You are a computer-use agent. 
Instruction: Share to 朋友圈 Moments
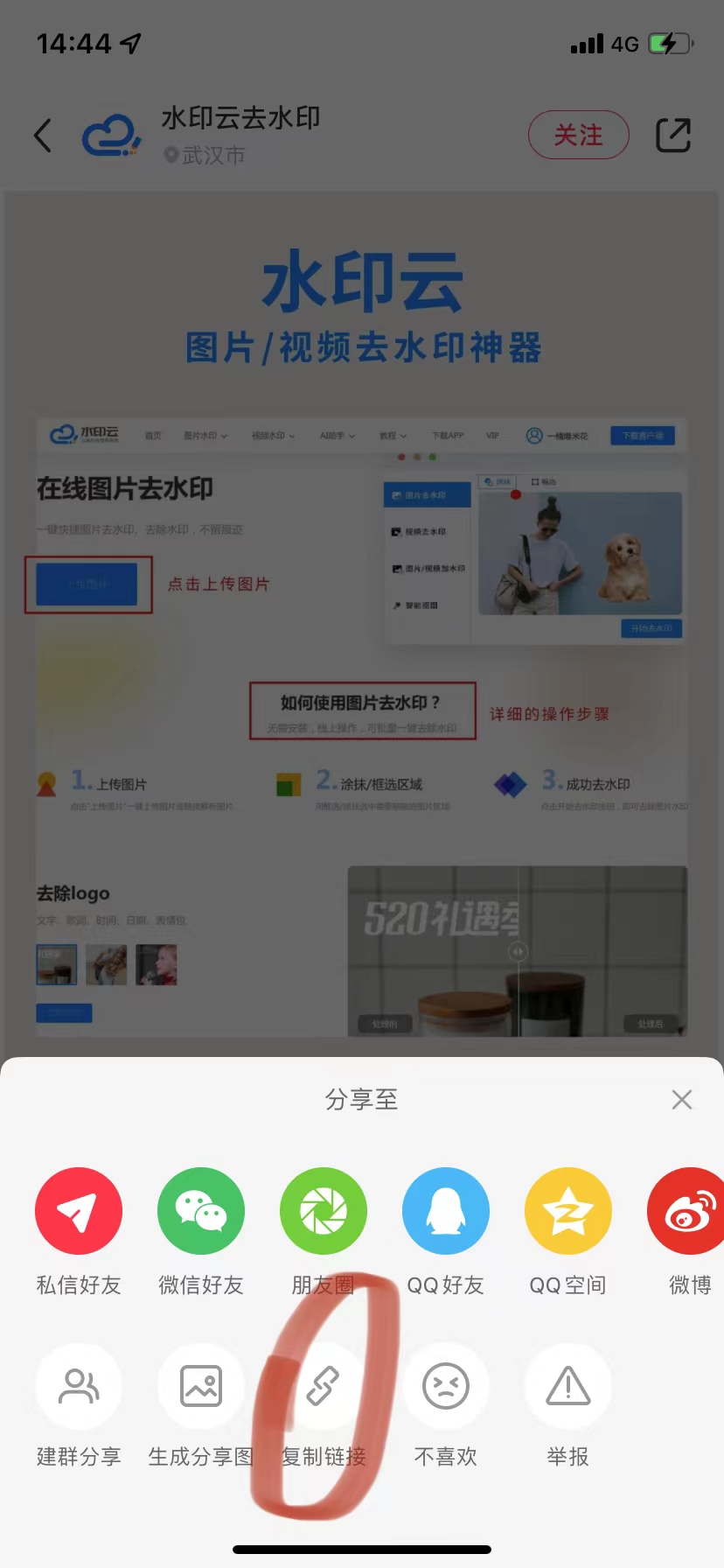(324, 1211)
